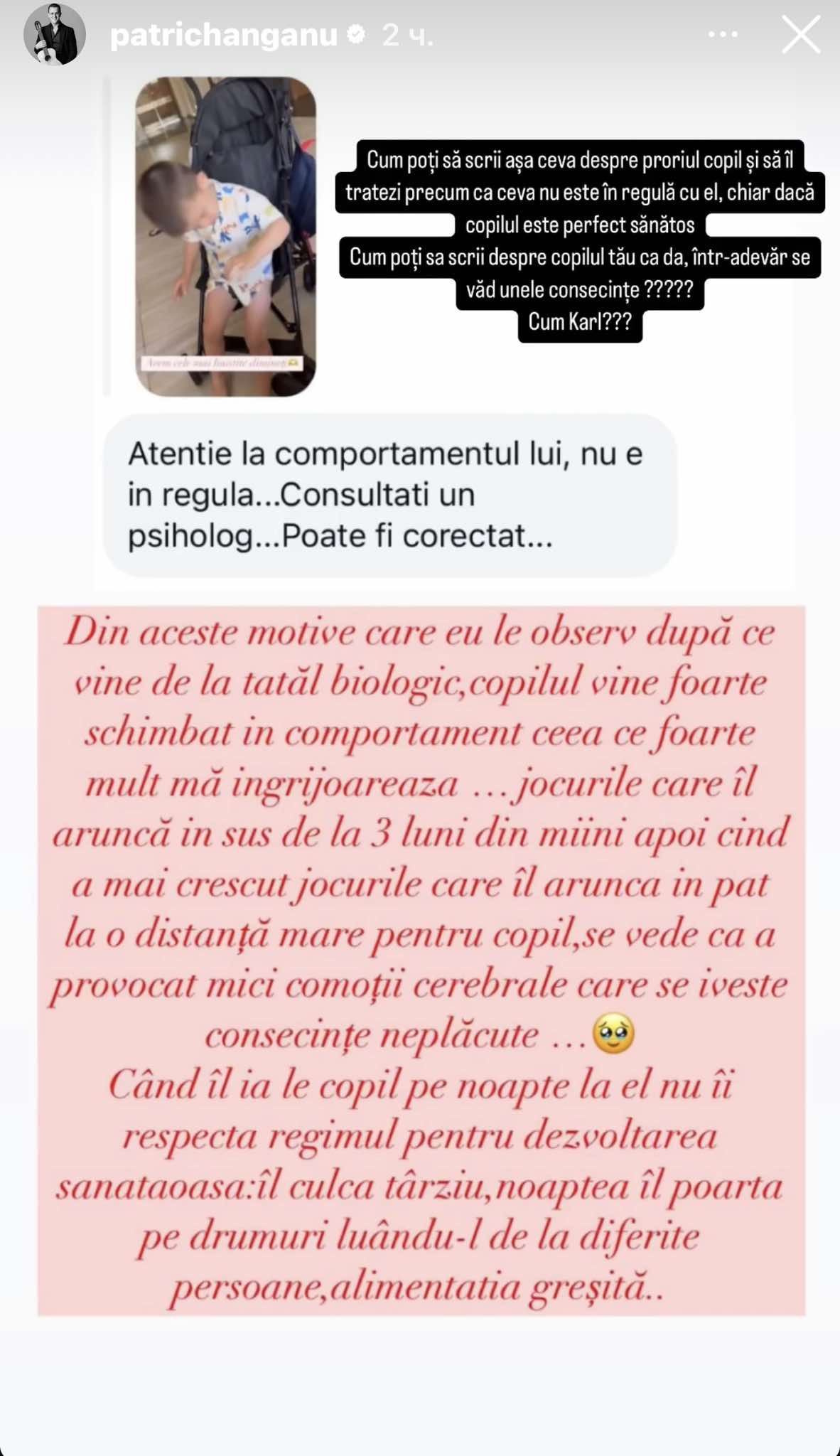The width and height of the screenshot is (840, 1456).
Task: Open the story options menu
Action: [x=723, y=34]
